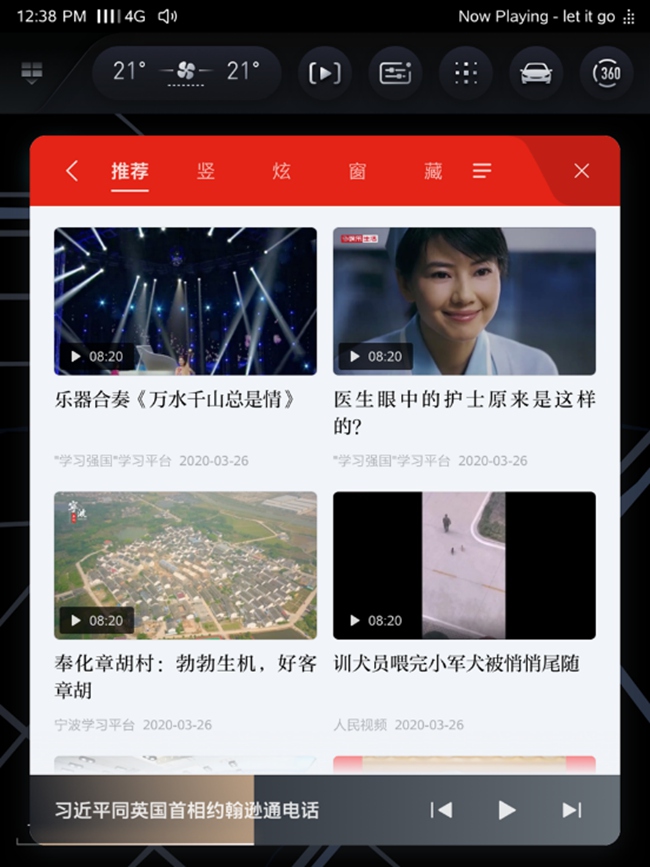Select the 炫 tab
The image size is (650, 867).
click(282, 171)
